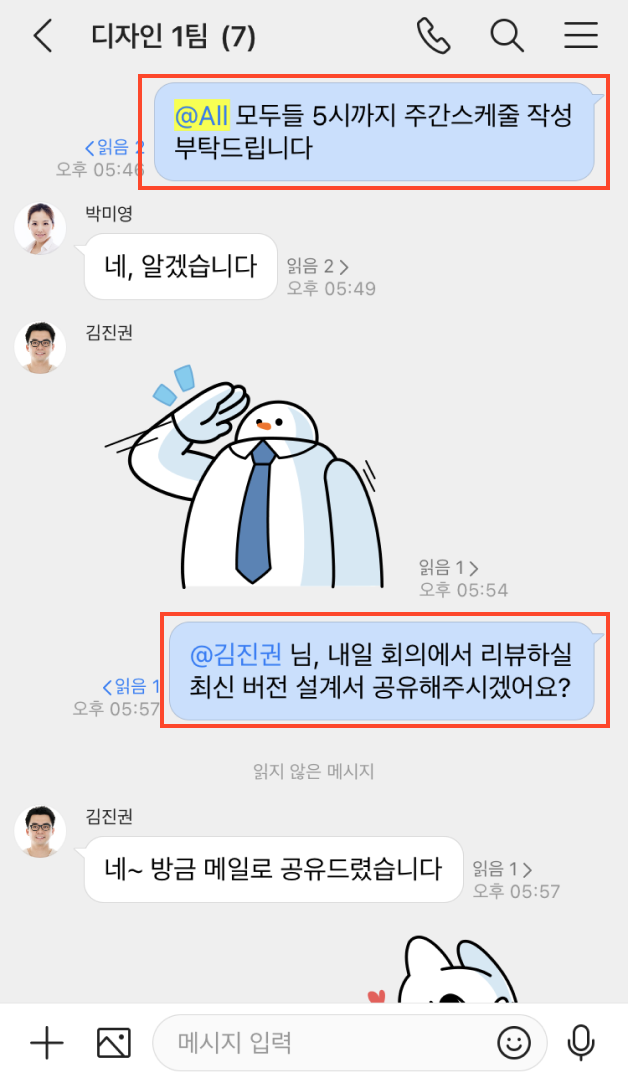Image resolution: width=628 pixels, height=1084 pixels.
Task: Open the plus attachment menu
Action: pyautogui.click(x=46, y=1044)
